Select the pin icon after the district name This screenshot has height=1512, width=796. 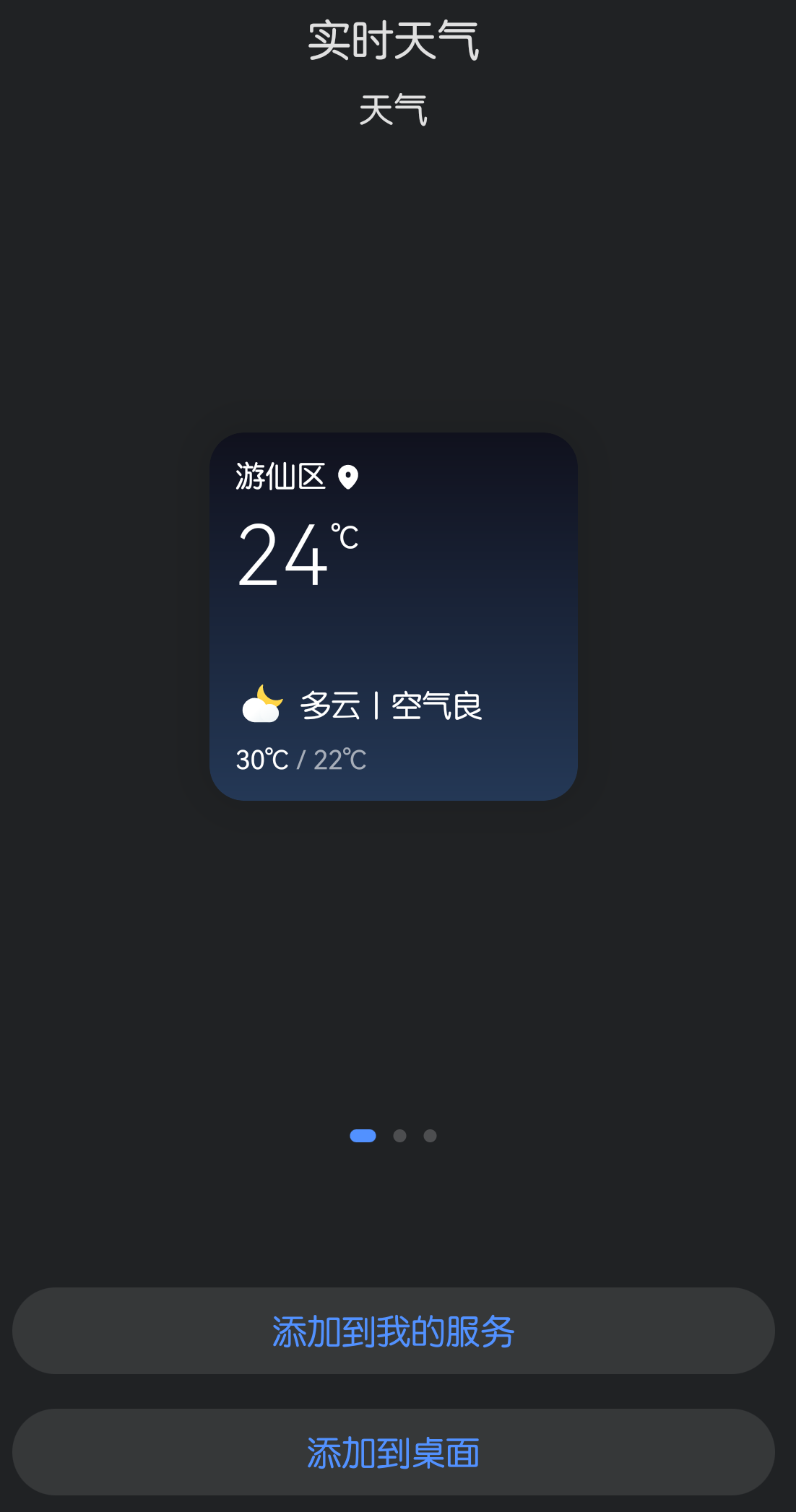click(350, 477)
